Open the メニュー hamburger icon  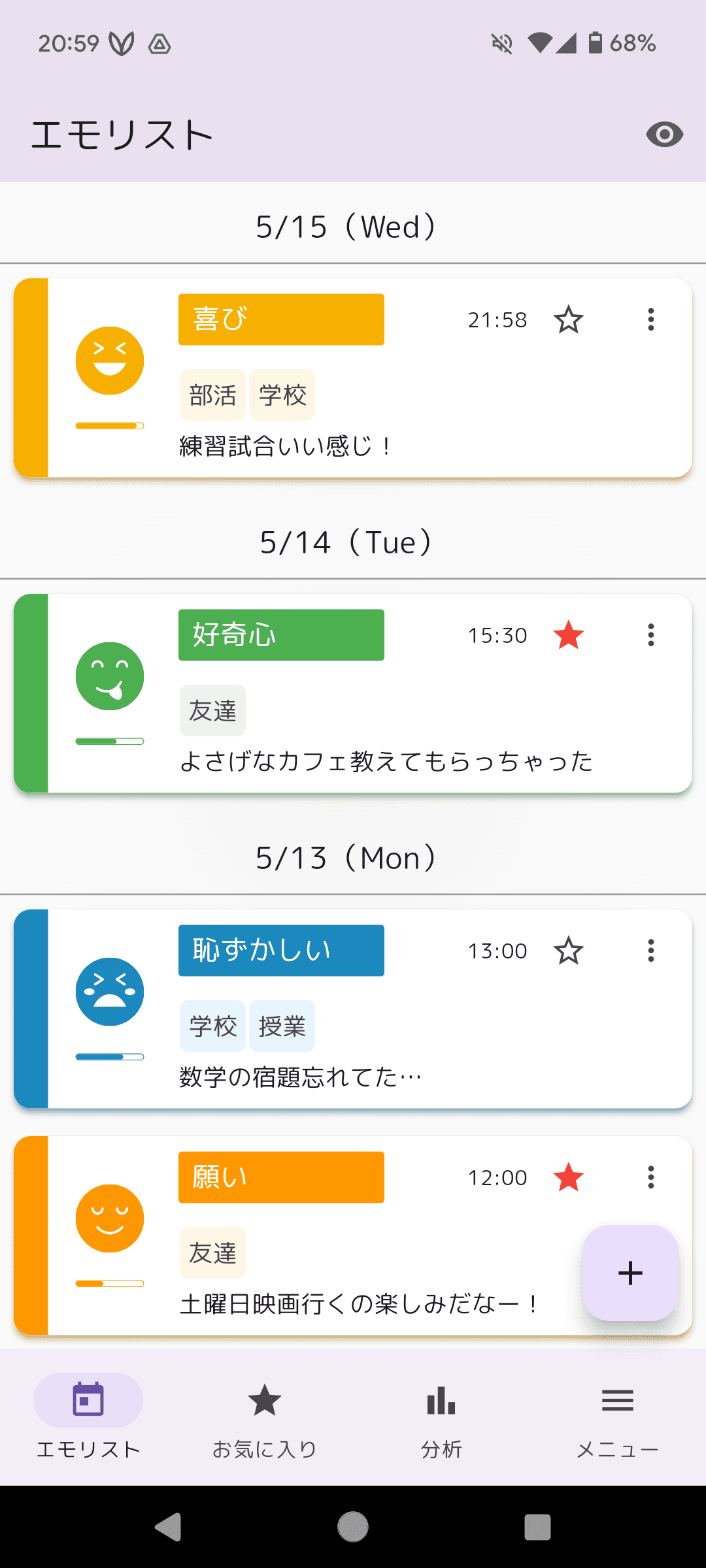(617, 1399)
